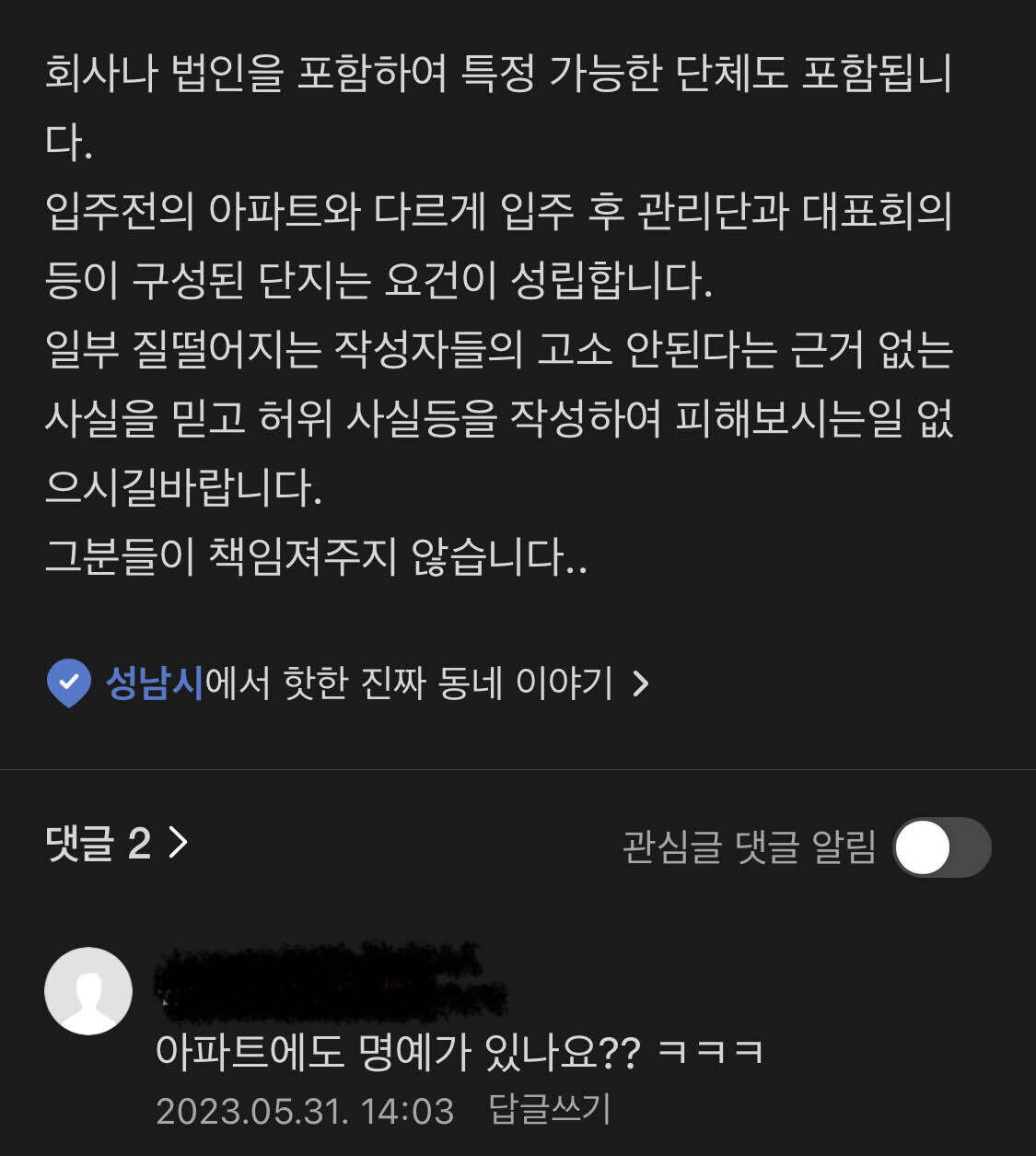Expand the 댓글 2 comments section
Screen dimensions: 1036x1156
(x=117, y=843)
